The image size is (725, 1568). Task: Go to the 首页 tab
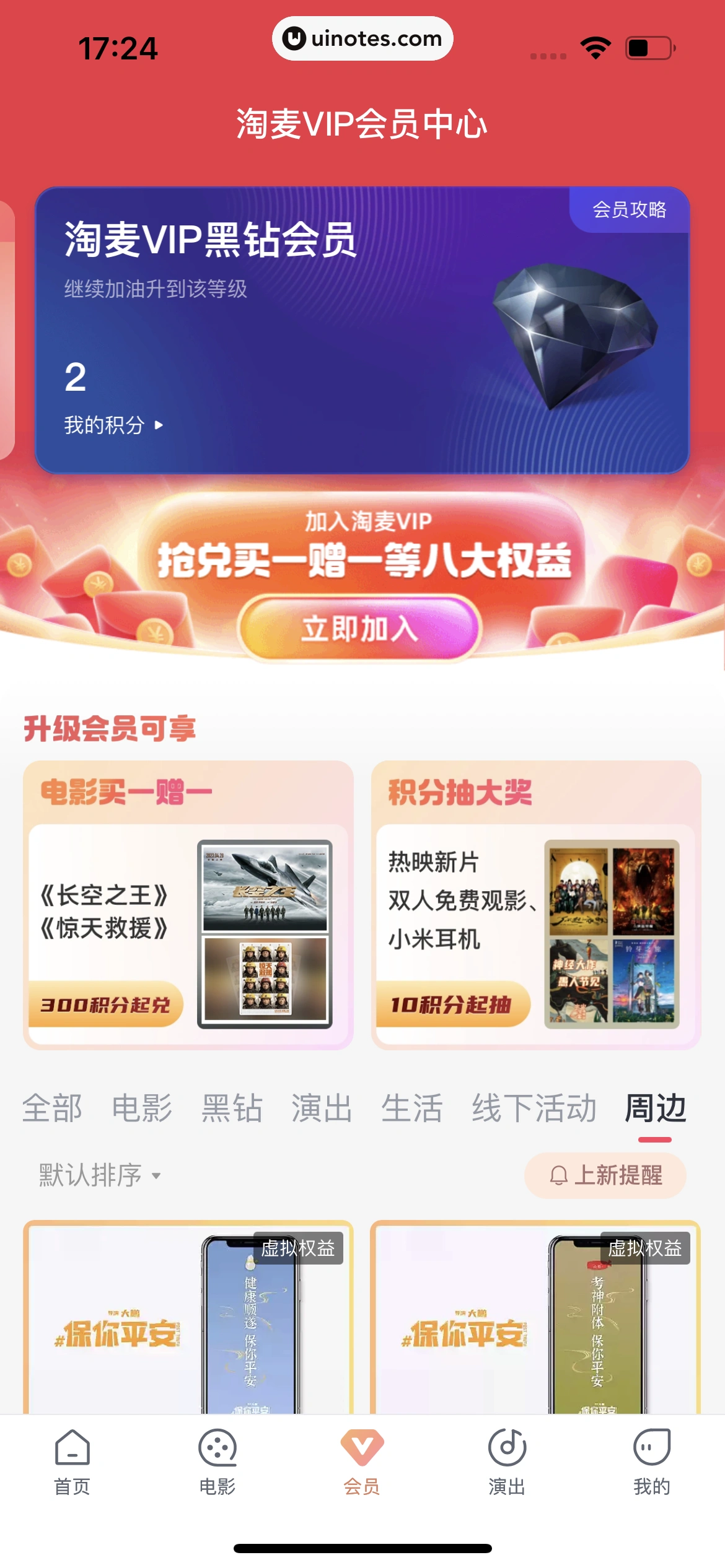click(x=72, y=1461)
